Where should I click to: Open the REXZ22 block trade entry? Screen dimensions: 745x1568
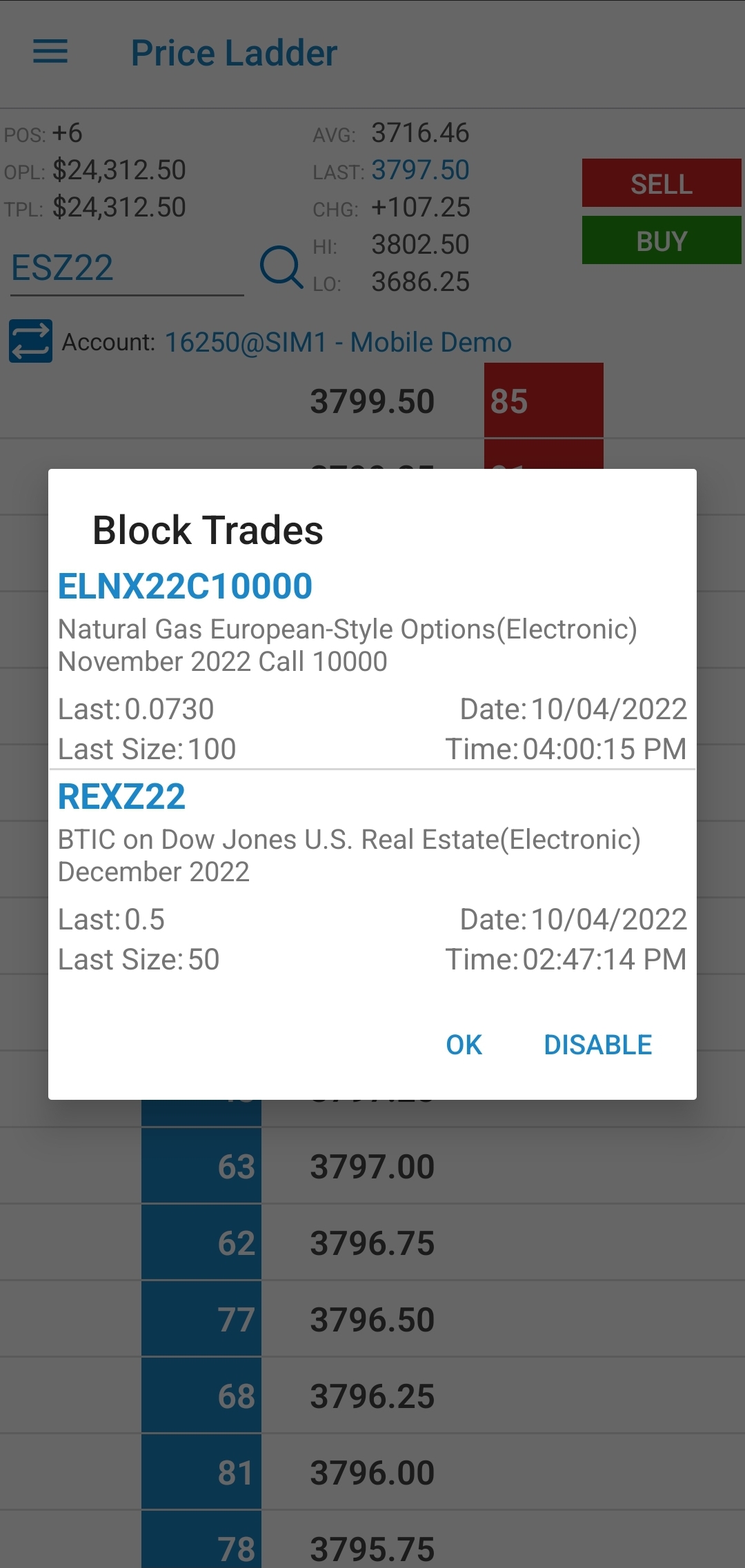point(372,876)
